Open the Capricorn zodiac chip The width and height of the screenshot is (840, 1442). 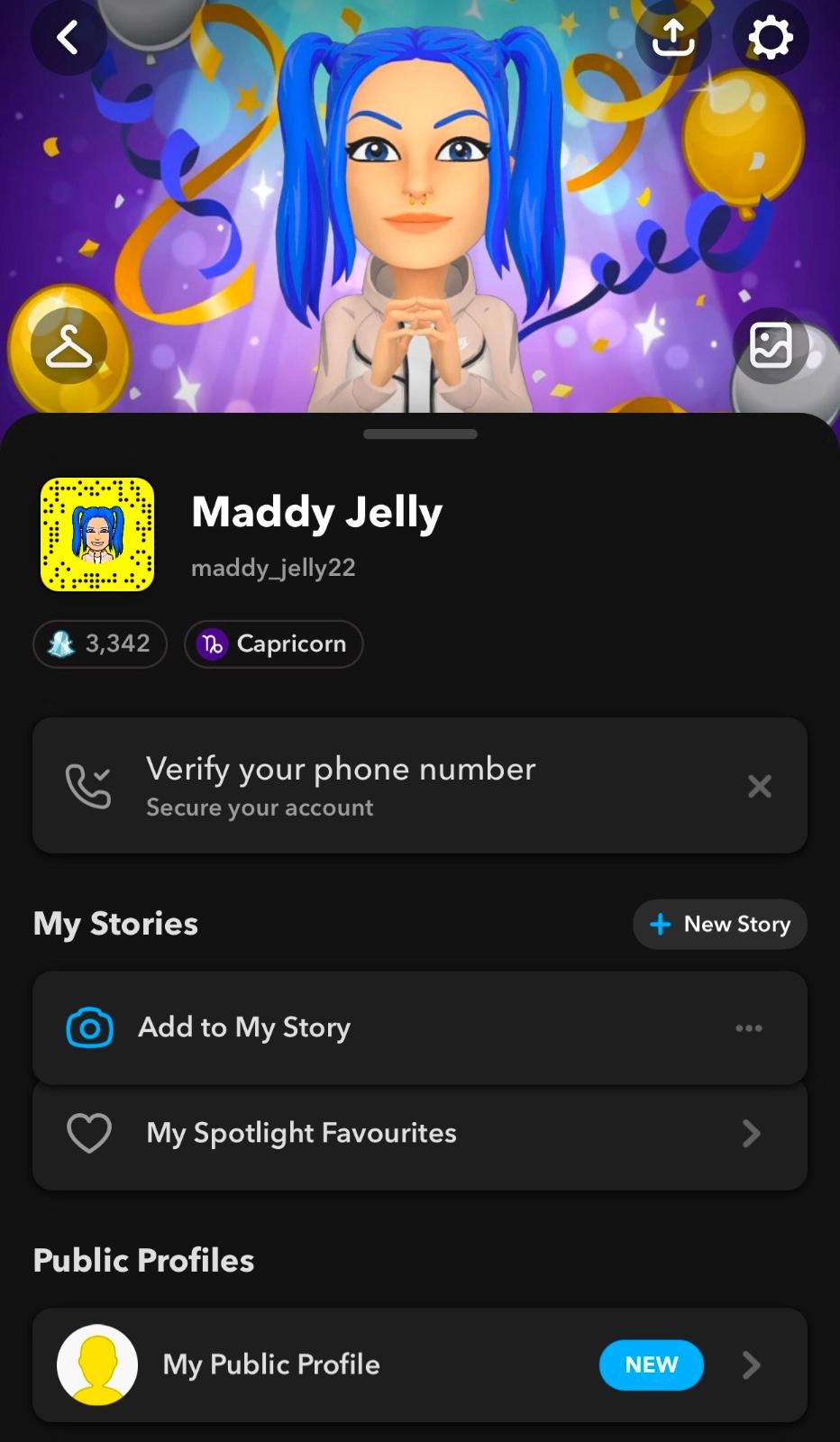(274, 643)
